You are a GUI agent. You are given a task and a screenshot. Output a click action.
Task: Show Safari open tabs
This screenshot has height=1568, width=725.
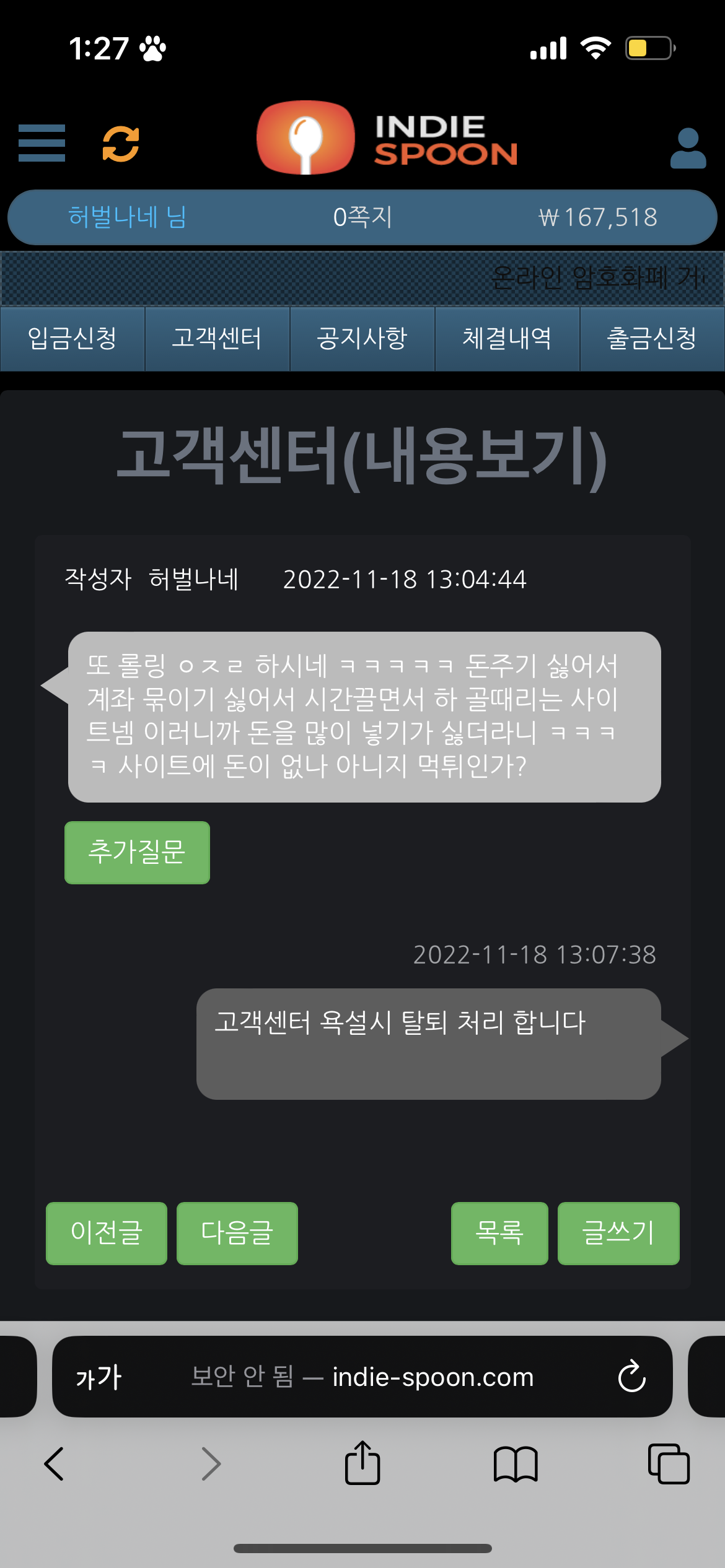[x=669, y=1463]
